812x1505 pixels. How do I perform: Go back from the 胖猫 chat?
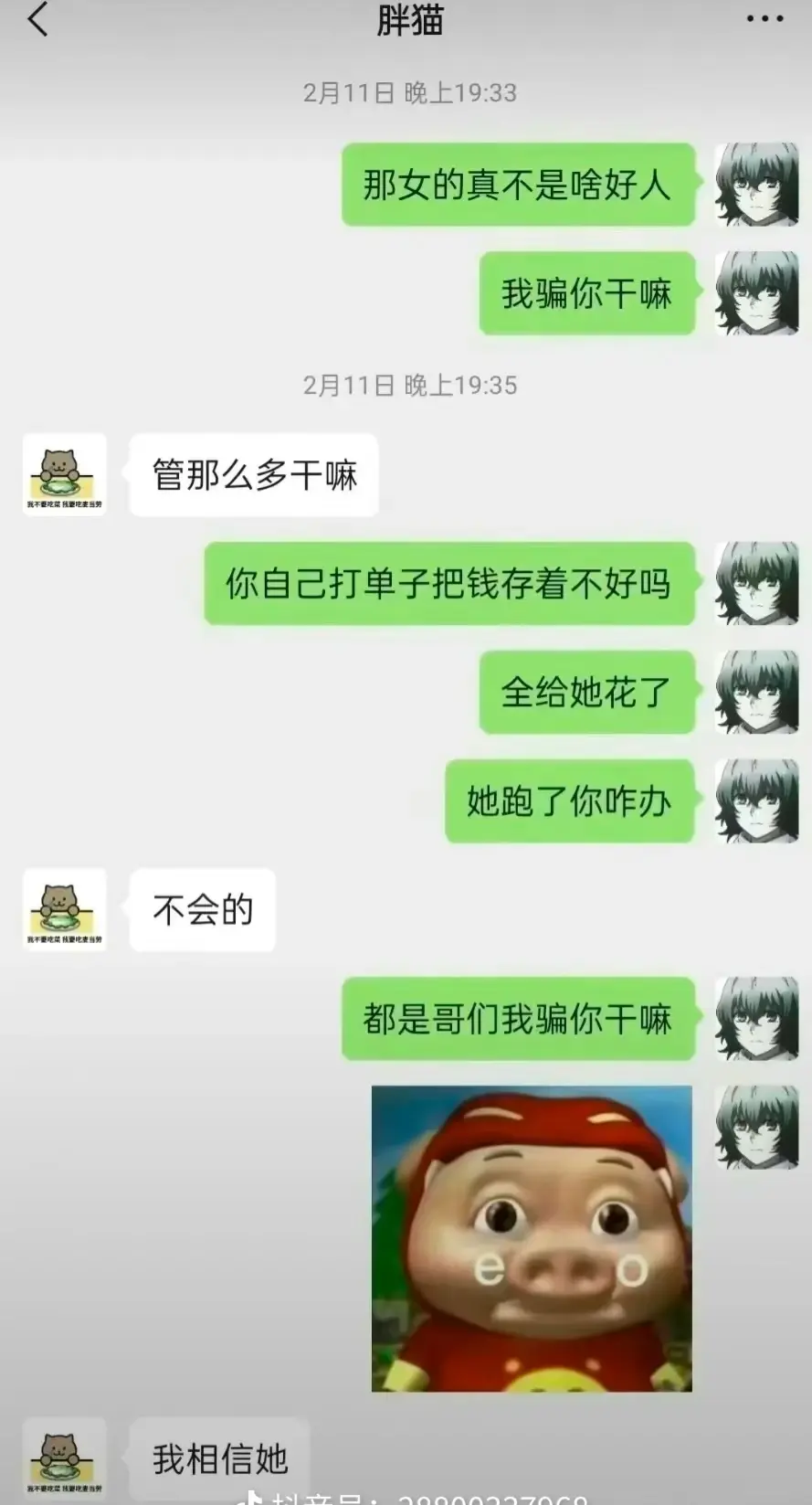(x=37, y=19)
